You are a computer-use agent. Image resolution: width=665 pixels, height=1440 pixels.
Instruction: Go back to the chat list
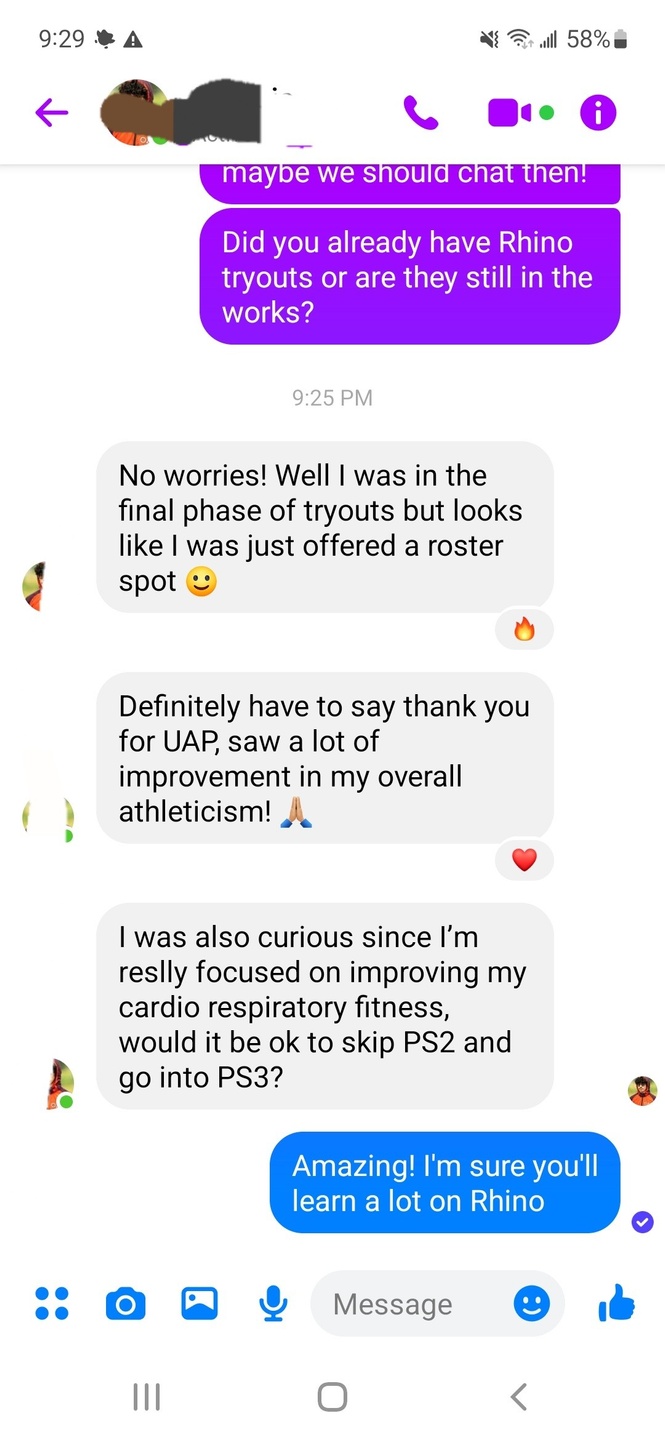tap(51, 113)
